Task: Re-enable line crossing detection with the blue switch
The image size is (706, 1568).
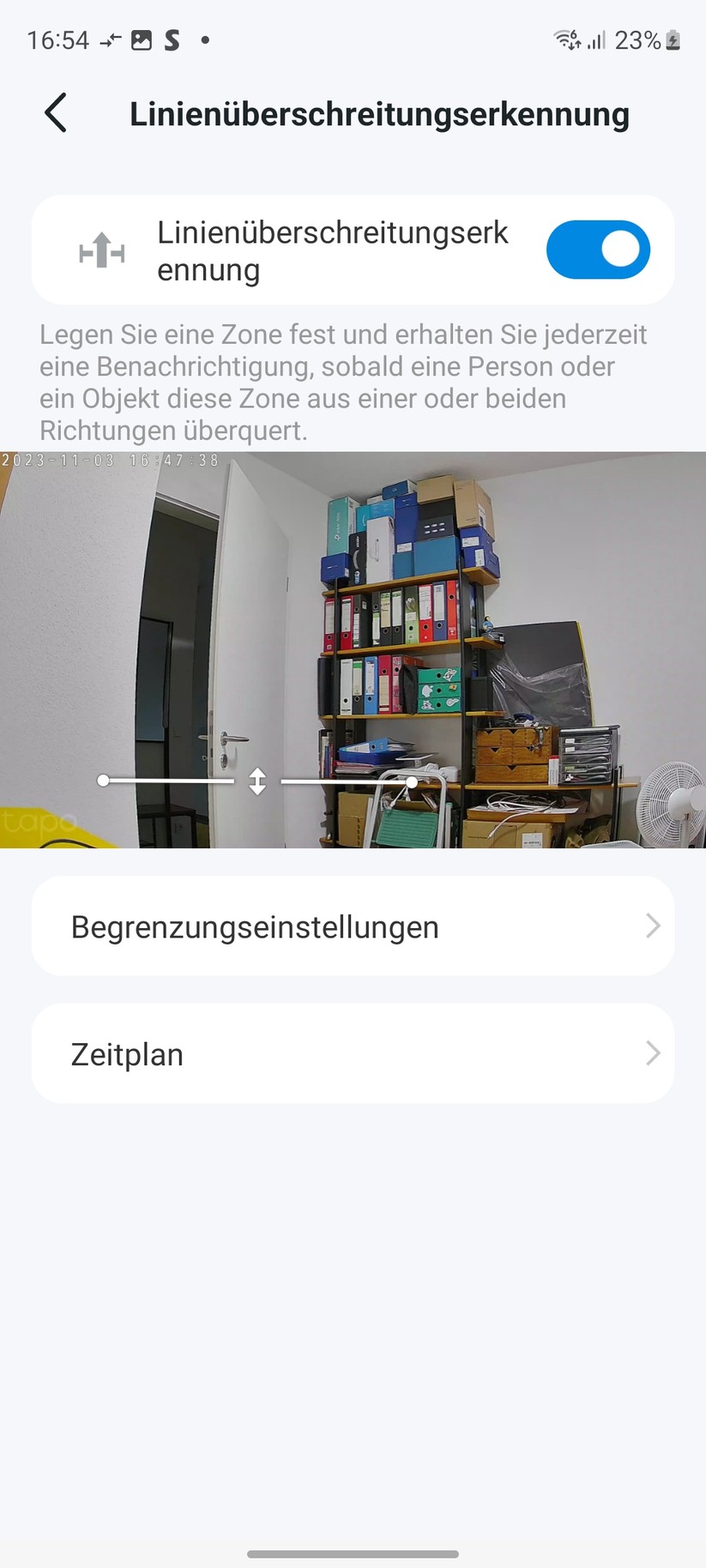Action: pyautogui.click(x=598, y=249)
